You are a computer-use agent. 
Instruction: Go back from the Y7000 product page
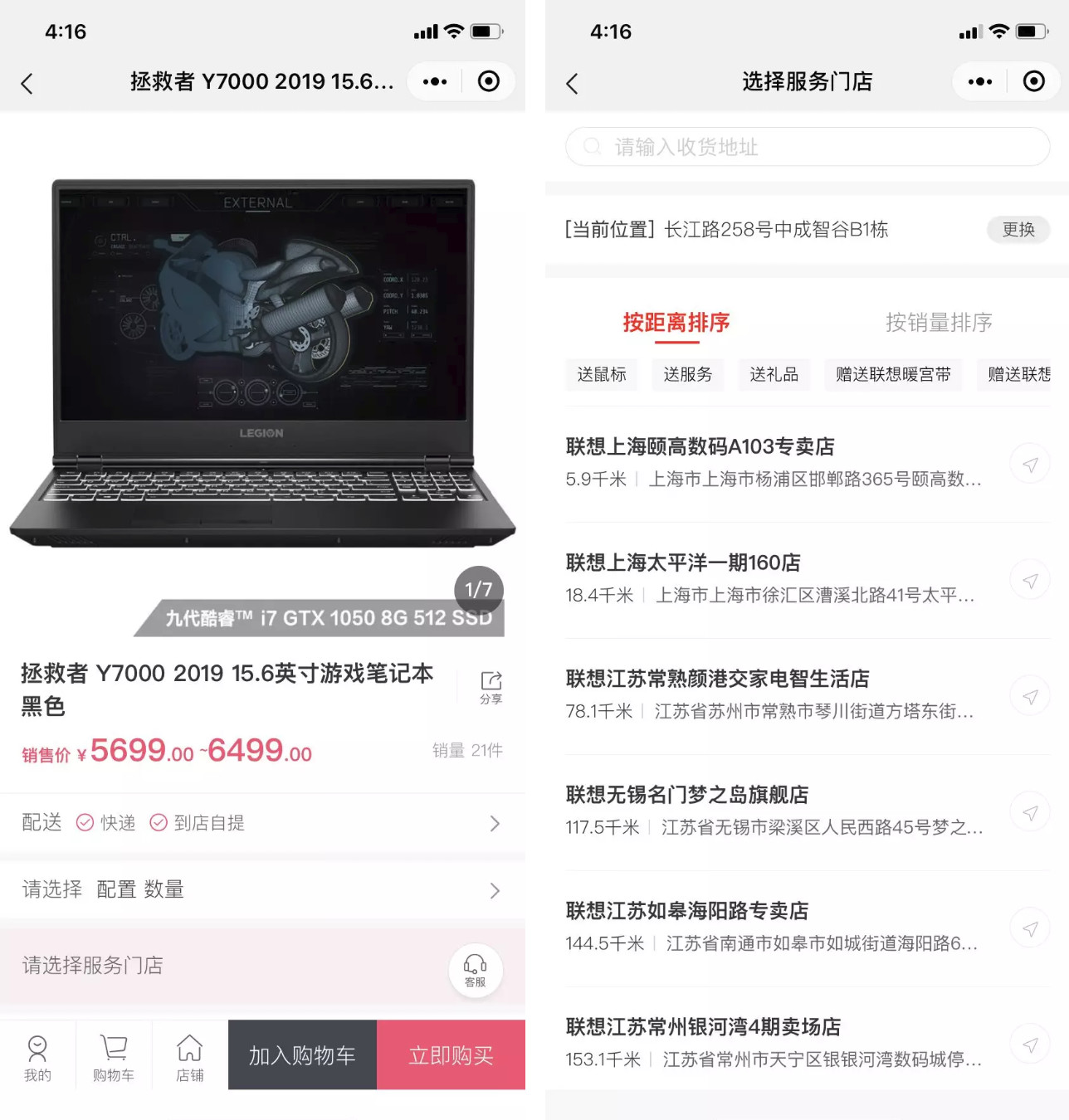pyautogui.click(x=27, y=83)
